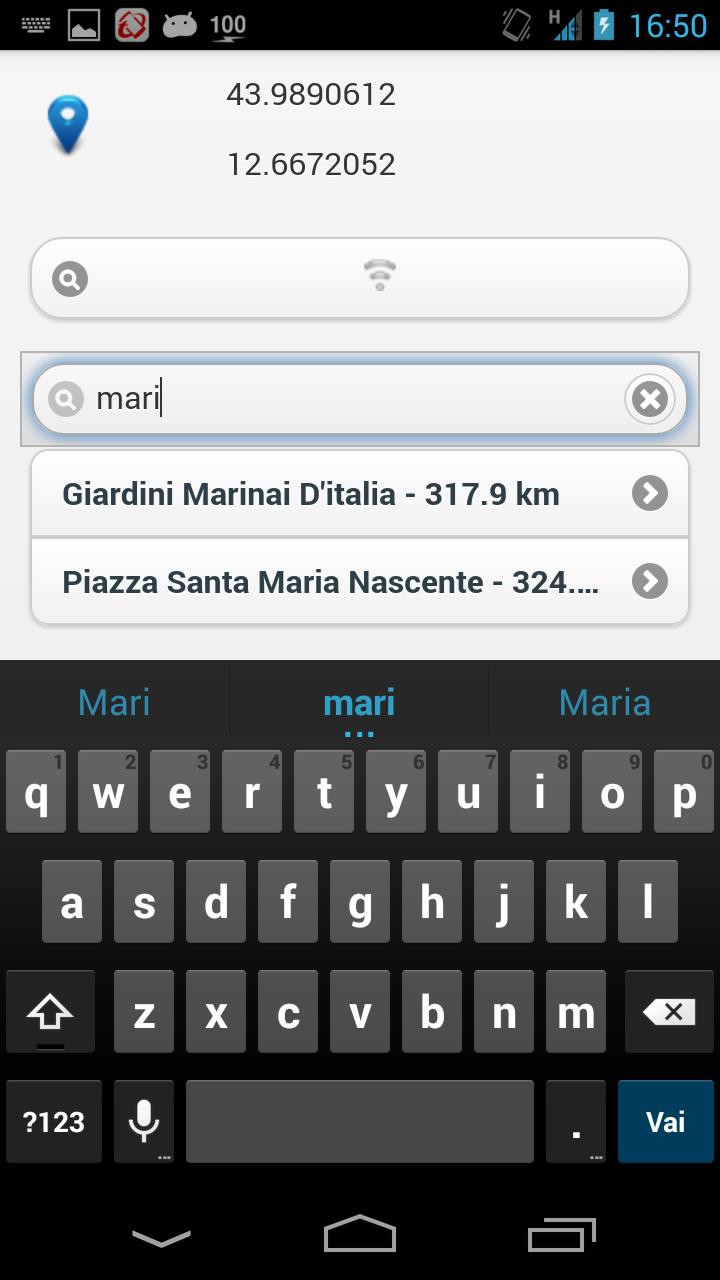This screenshot has height=1280, width=720.
Task: Choose the 'Maria' keyboard suggestion
Action: click(x=604, y=703)
